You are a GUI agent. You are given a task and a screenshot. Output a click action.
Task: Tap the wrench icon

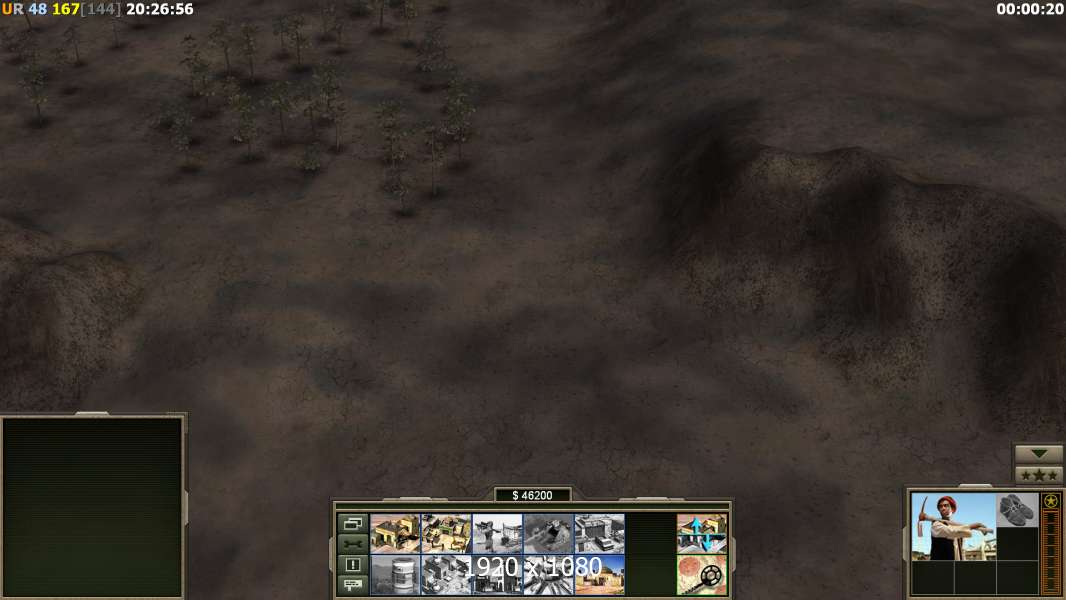pos(352,544)
